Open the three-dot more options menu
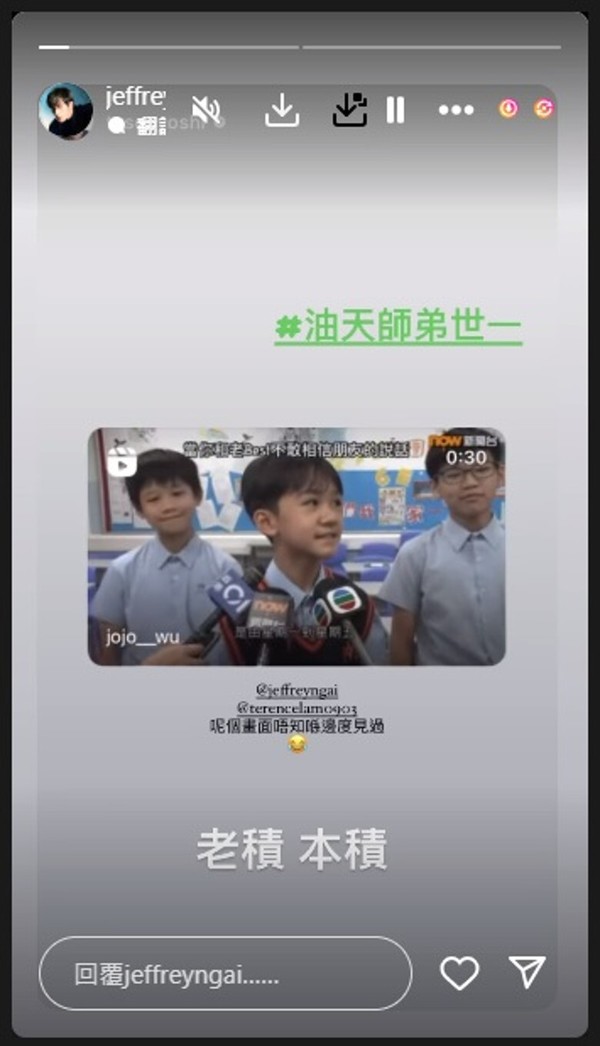 [456, 110]
